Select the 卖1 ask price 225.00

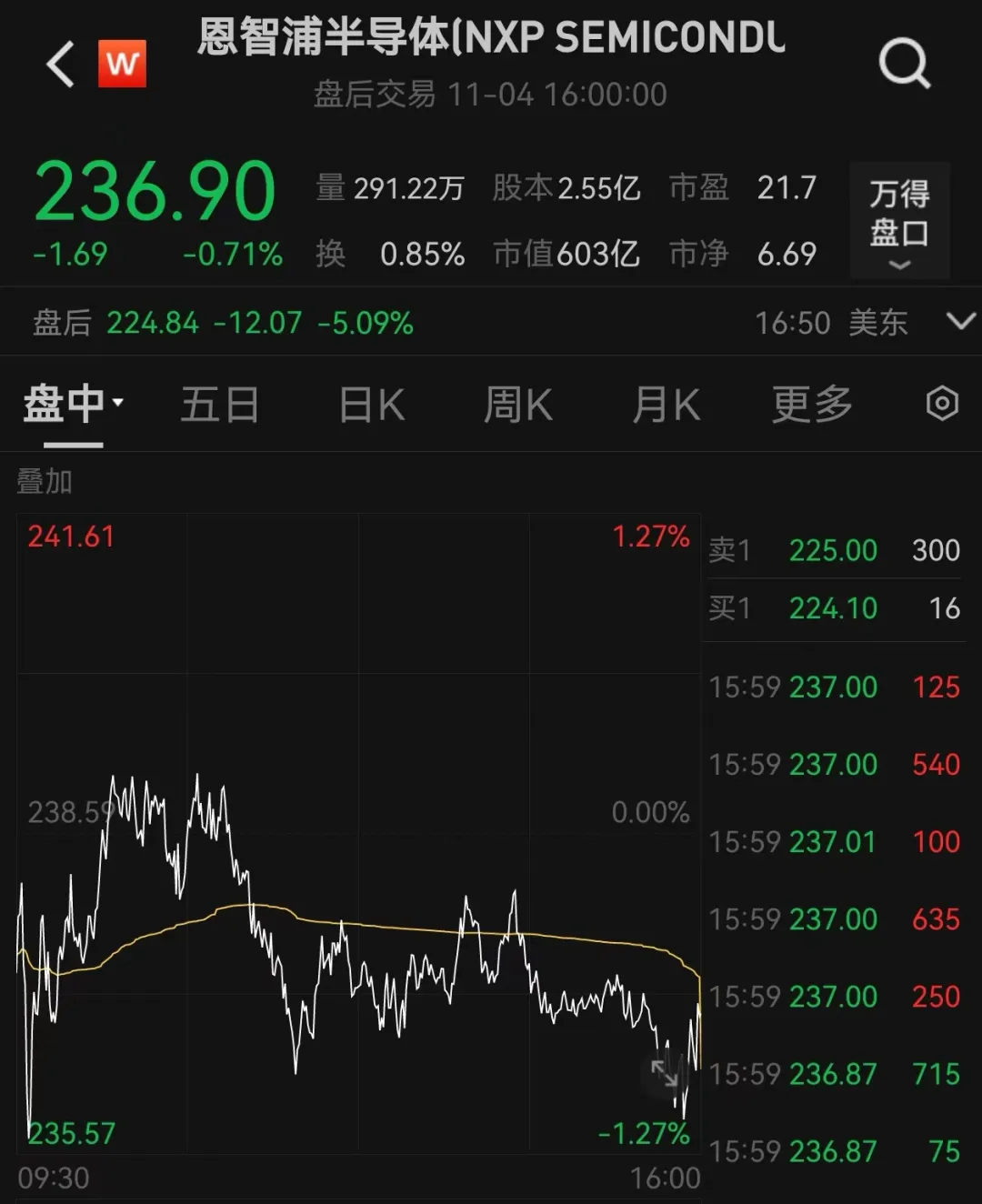pos(833,550)
